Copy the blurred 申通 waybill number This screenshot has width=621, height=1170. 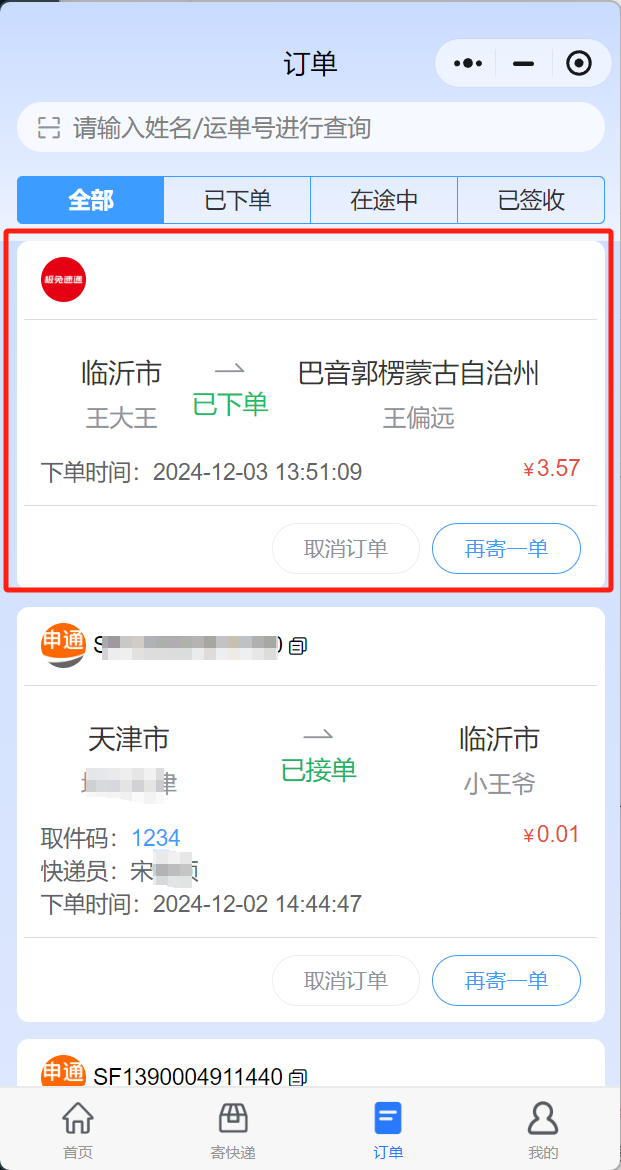pos(297,646)
